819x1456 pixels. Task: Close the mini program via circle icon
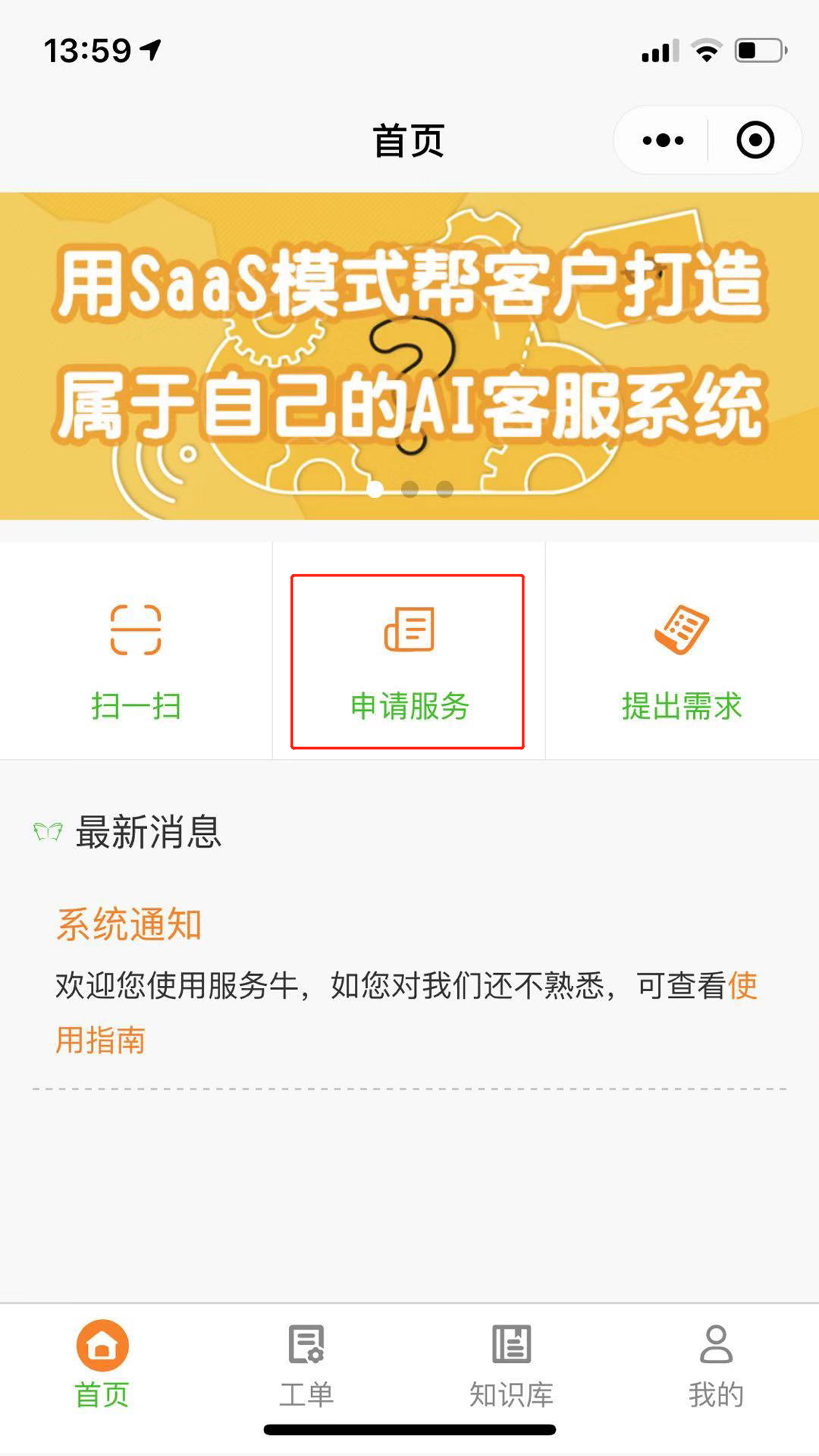click(755, 140)
